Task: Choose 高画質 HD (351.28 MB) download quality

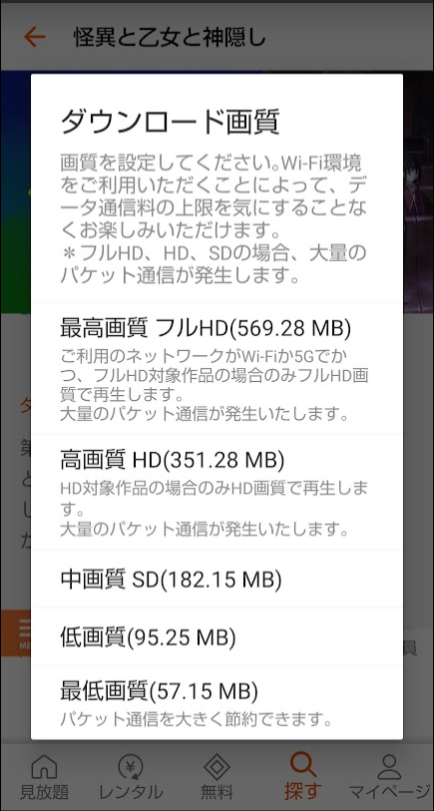Action: pyautogui.click(x=217, y=492)
